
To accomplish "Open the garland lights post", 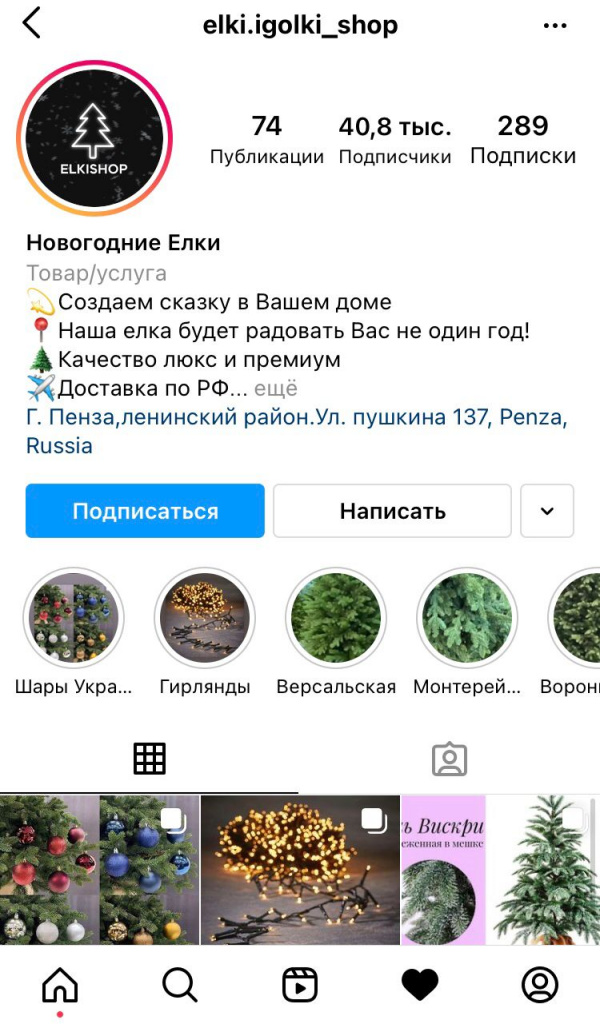I will [300, 870].
